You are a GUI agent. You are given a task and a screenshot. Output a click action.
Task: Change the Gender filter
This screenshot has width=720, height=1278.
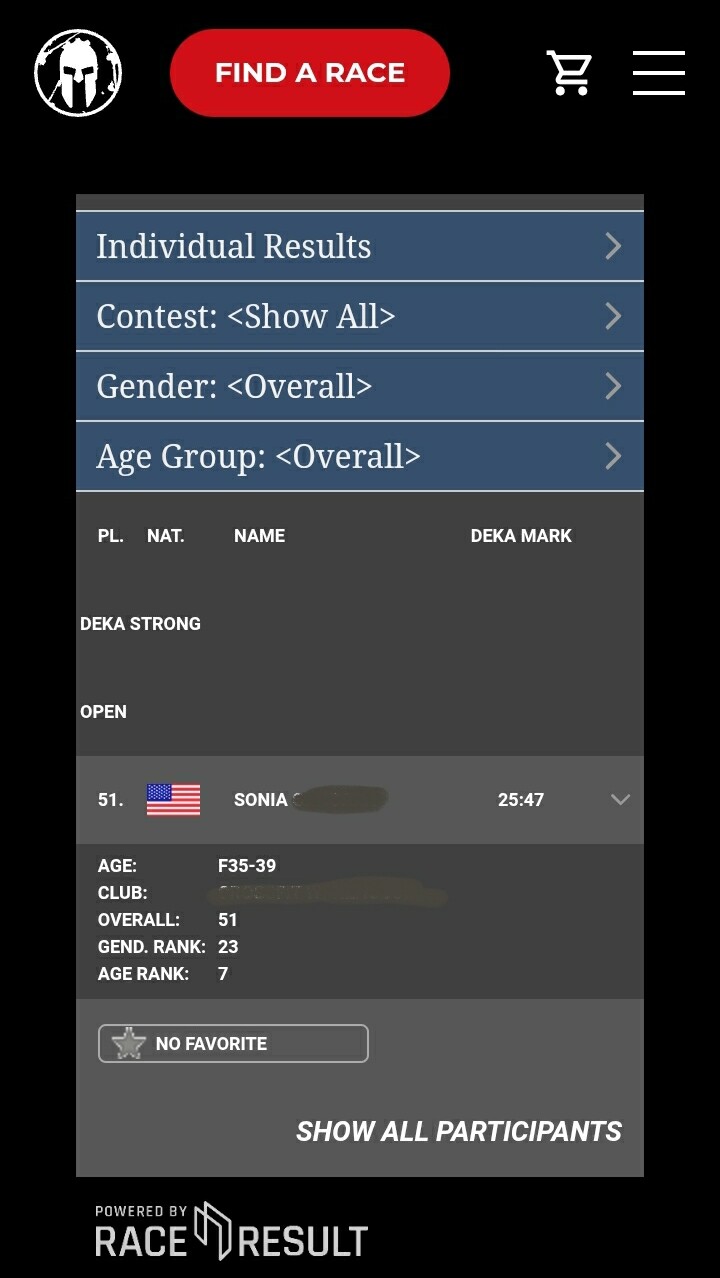[359, 387]
